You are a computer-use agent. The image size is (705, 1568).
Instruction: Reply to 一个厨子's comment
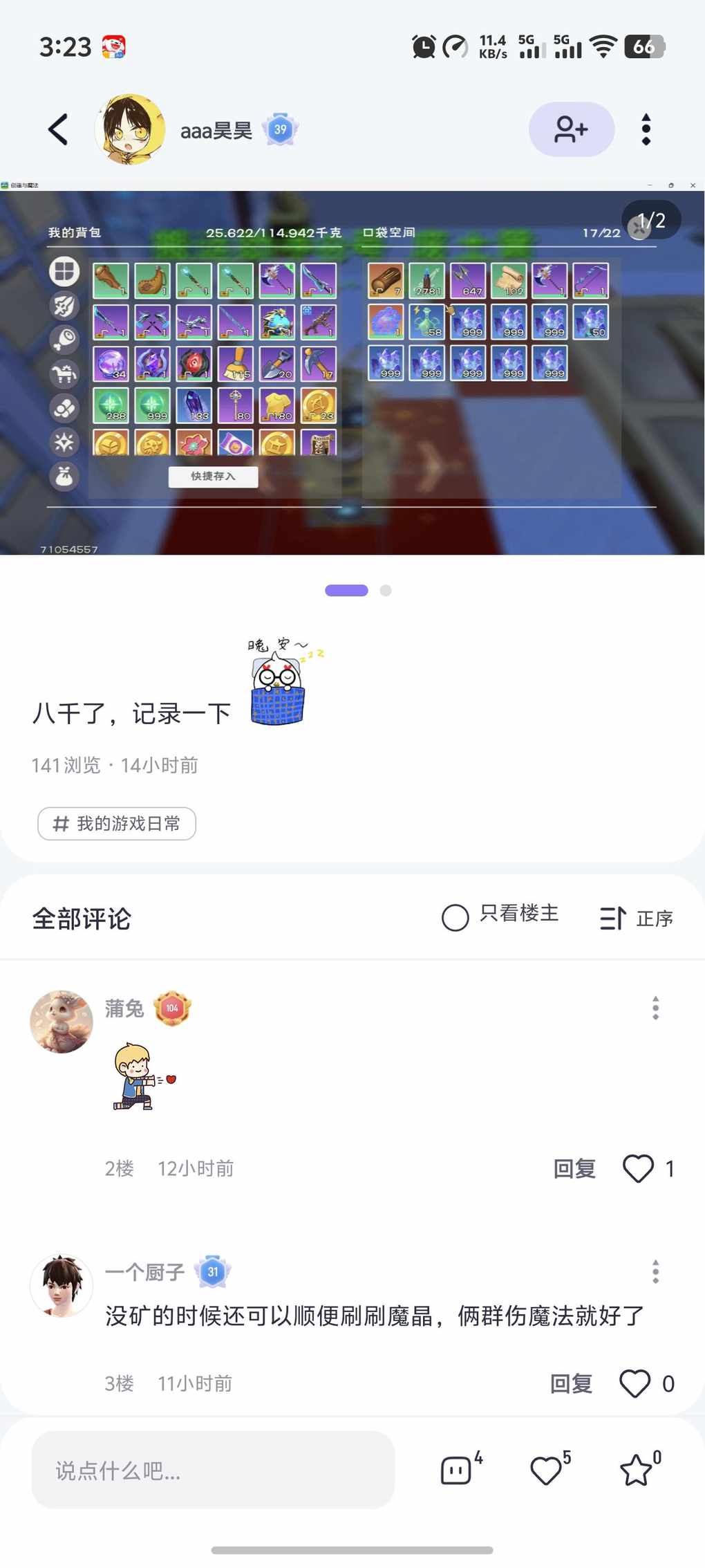point(571,1383)
